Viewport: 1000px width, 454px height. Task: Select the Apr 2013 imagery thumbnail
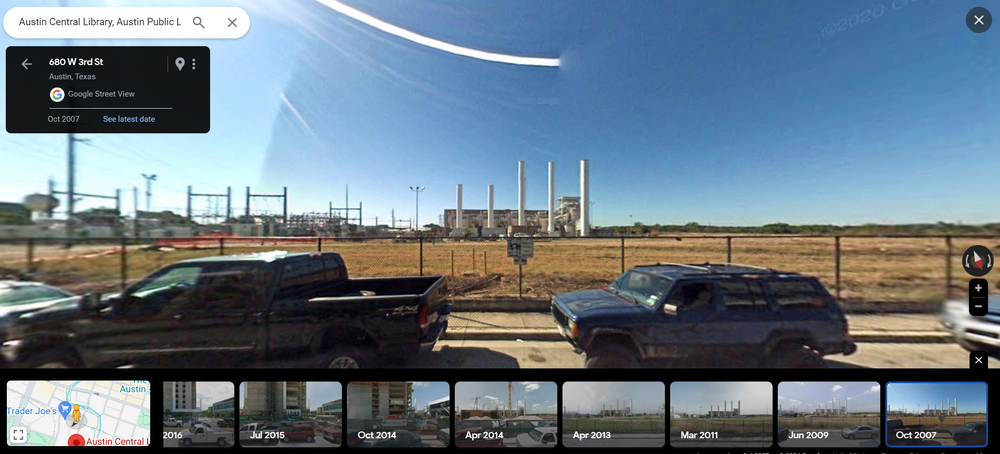(613, 413)
